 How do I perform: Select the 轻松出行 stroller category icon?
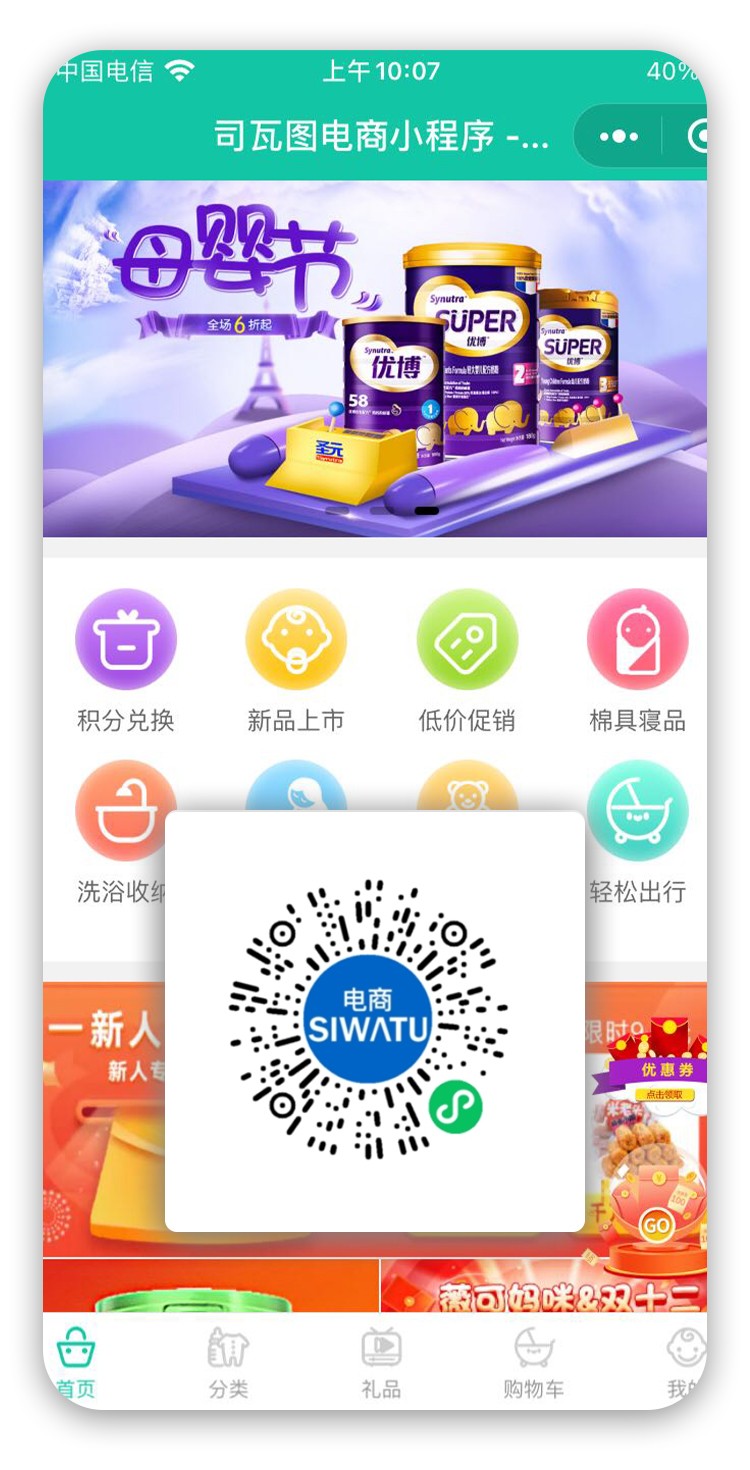[638, 810]
